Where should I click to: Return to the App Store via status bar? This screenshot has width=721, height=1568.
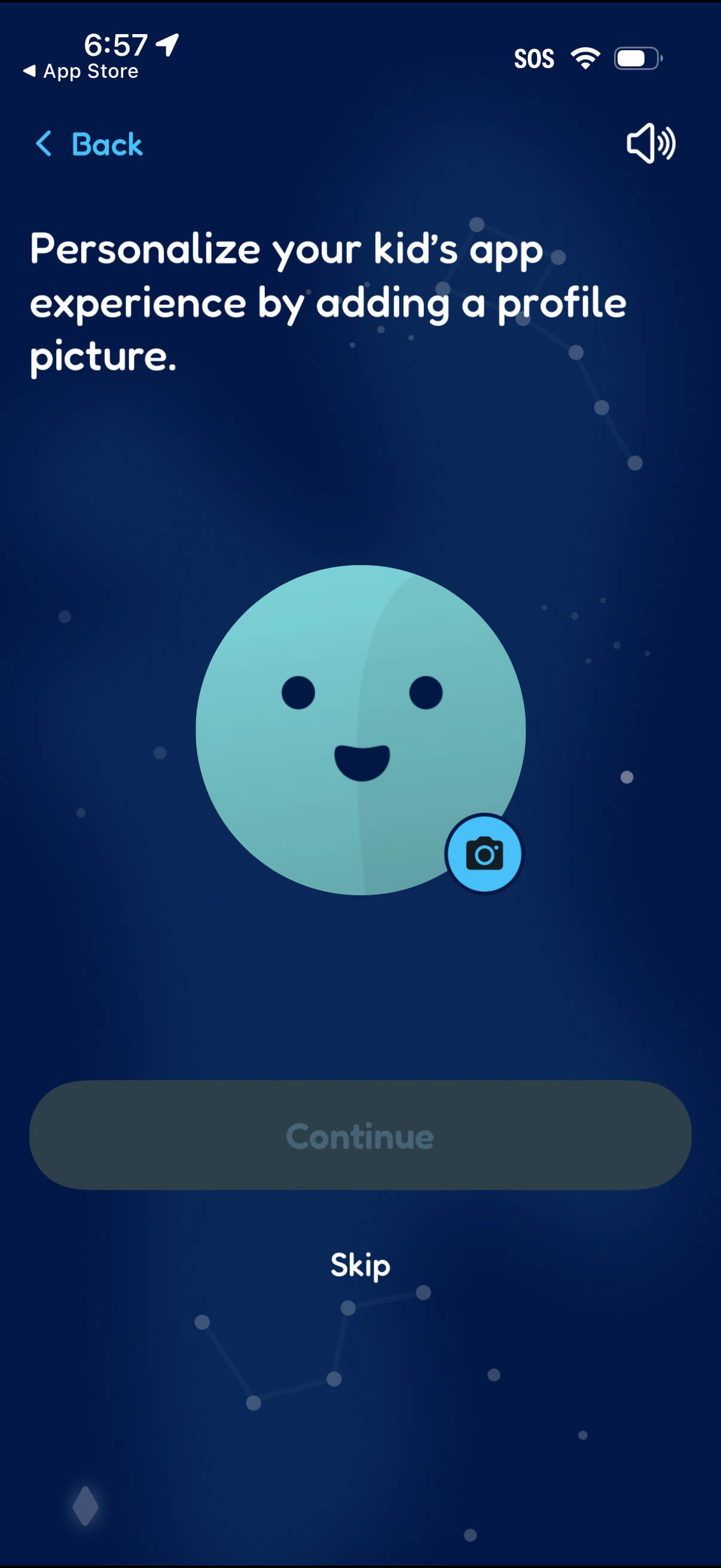[82, 71]
